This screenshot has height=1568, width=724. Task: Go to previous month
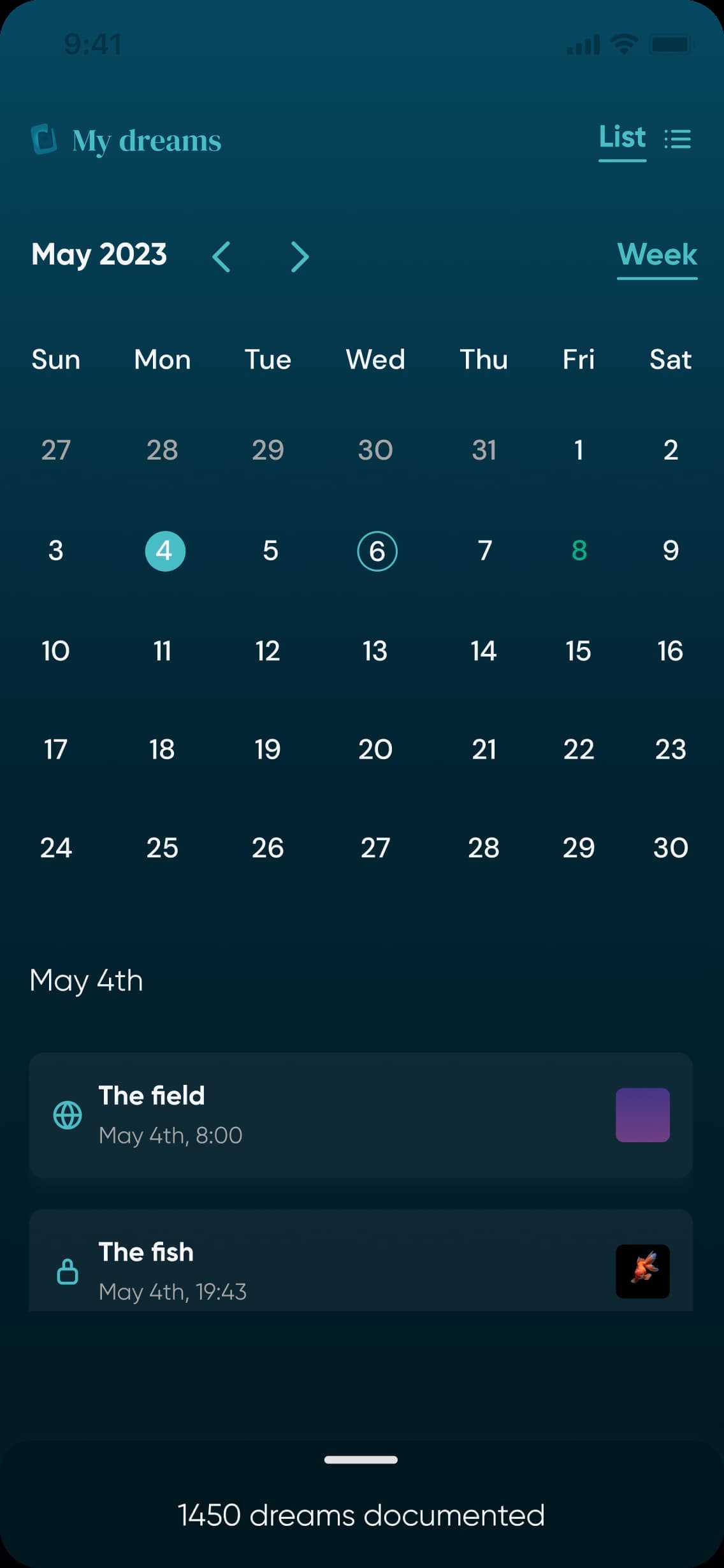221,257
